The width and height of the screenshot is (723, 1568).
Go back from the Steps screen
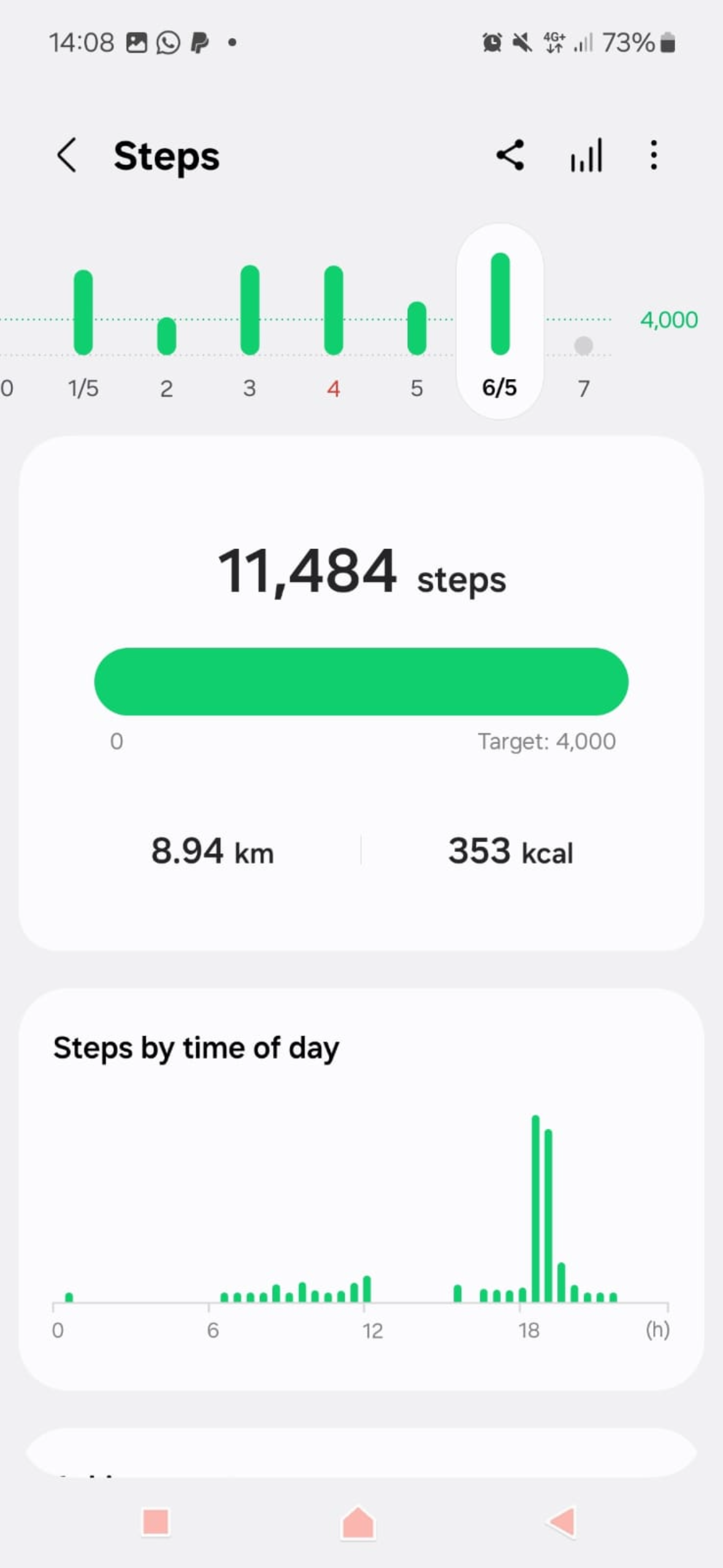coord(67,155)
